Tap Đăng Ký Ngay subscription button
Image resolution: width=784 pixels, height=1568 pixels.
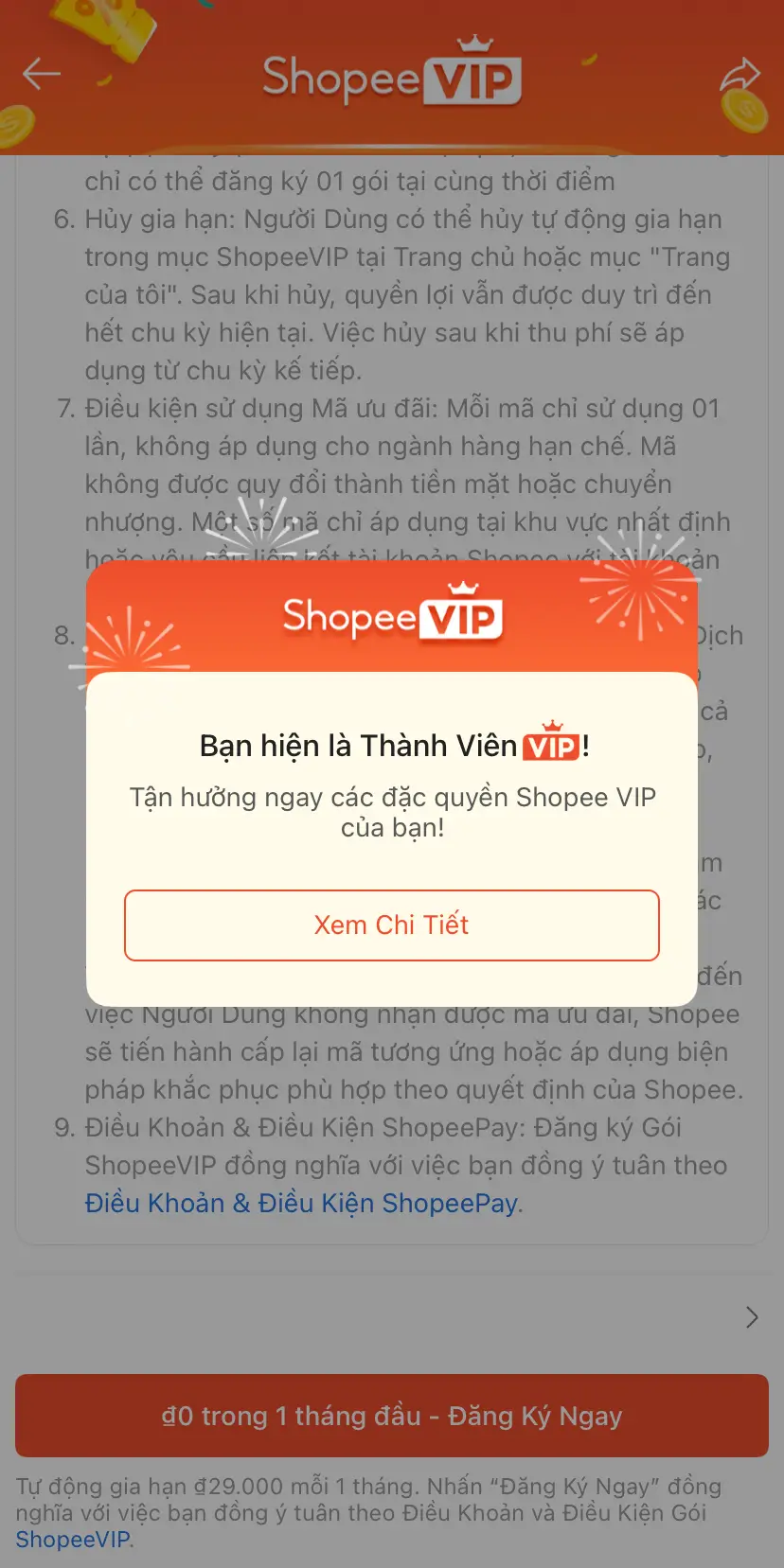click(391, 1416)
